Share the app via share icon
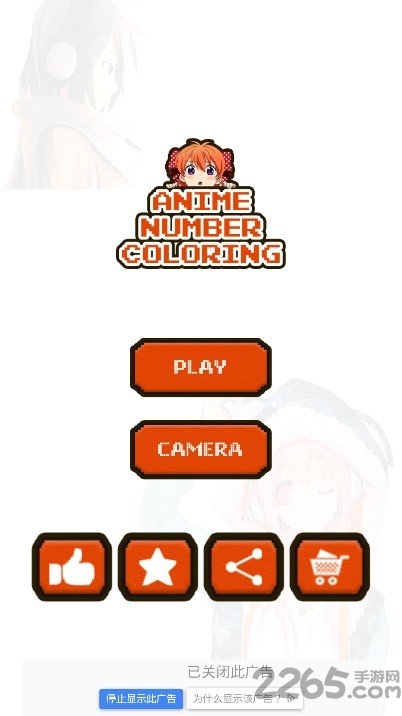This screenshot has height=716, width=402. click(243, 567)
